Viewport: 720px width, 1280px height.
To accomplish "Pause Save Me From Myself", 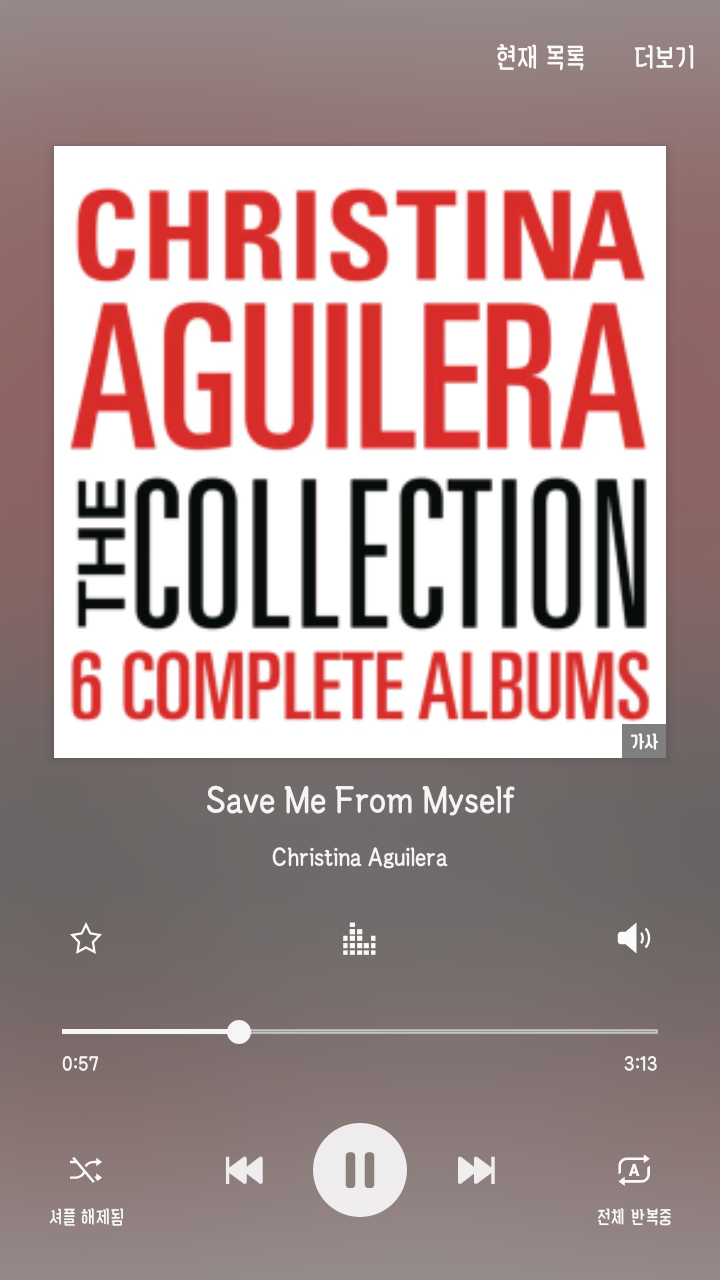I will 360,1169.
